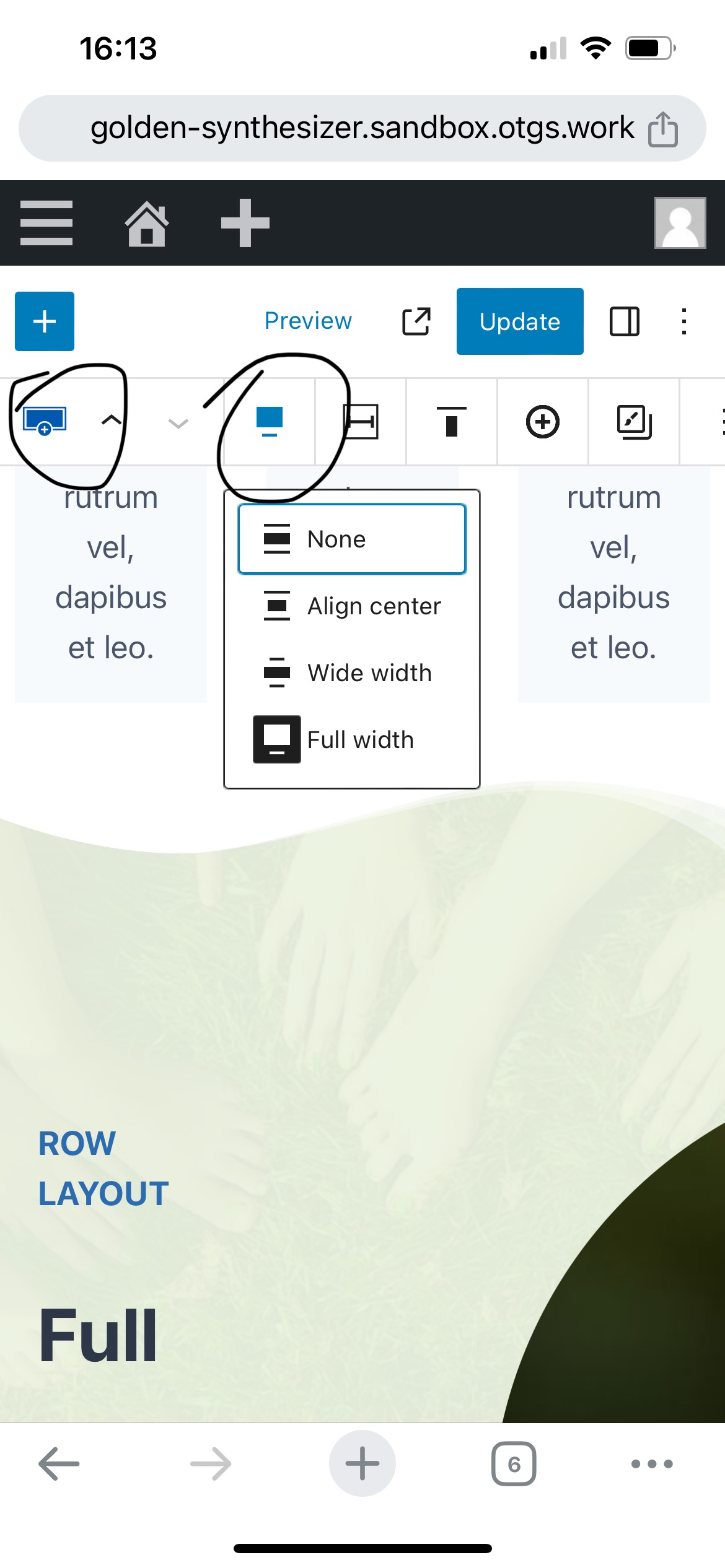View post in new tab icon
725x1568 pixels.
tap(416, 321)
